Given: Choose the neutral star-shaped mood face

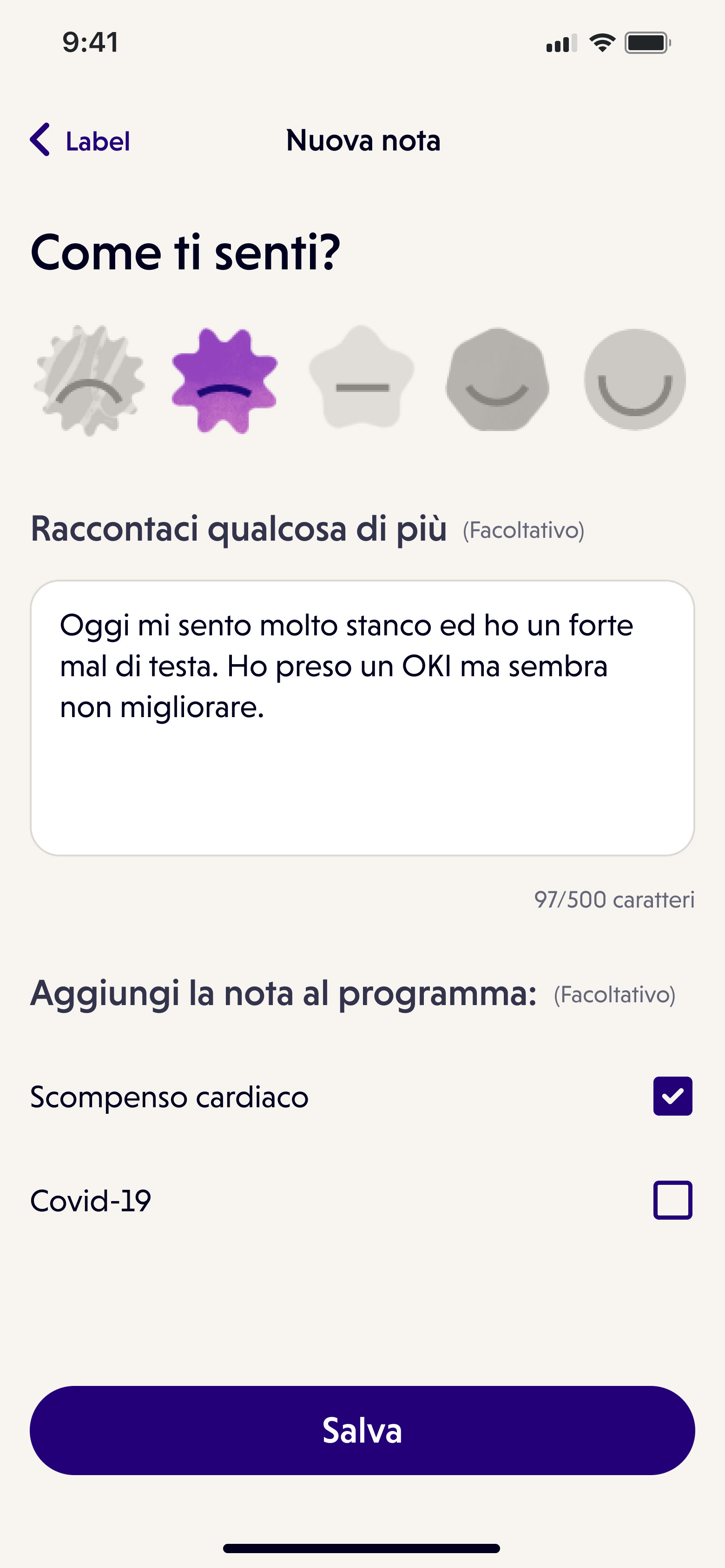Looking at the screenshot, I should pos(362,378).
